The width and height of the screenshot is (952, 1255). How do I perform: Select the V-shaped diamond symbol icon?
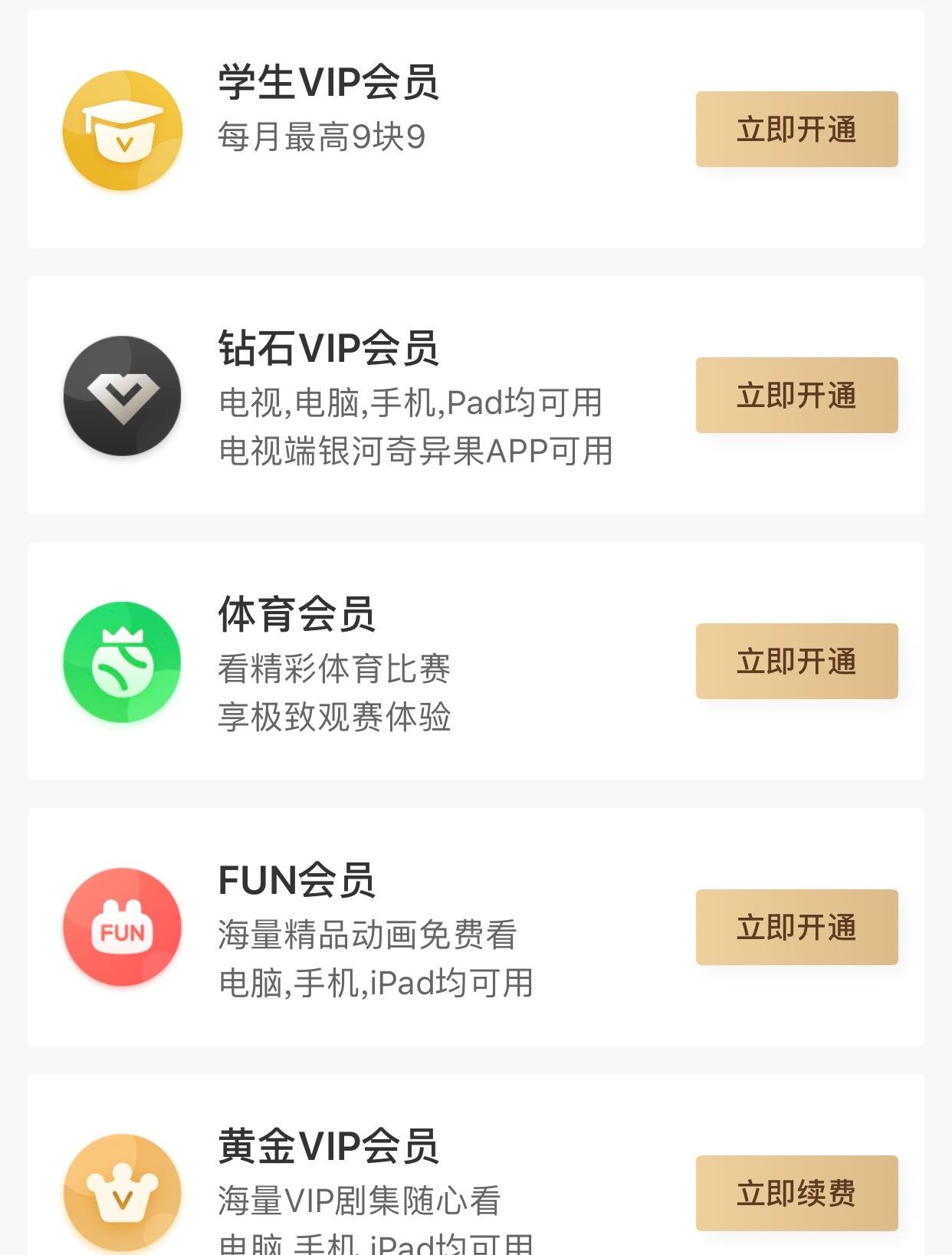(x=123, y=396)
